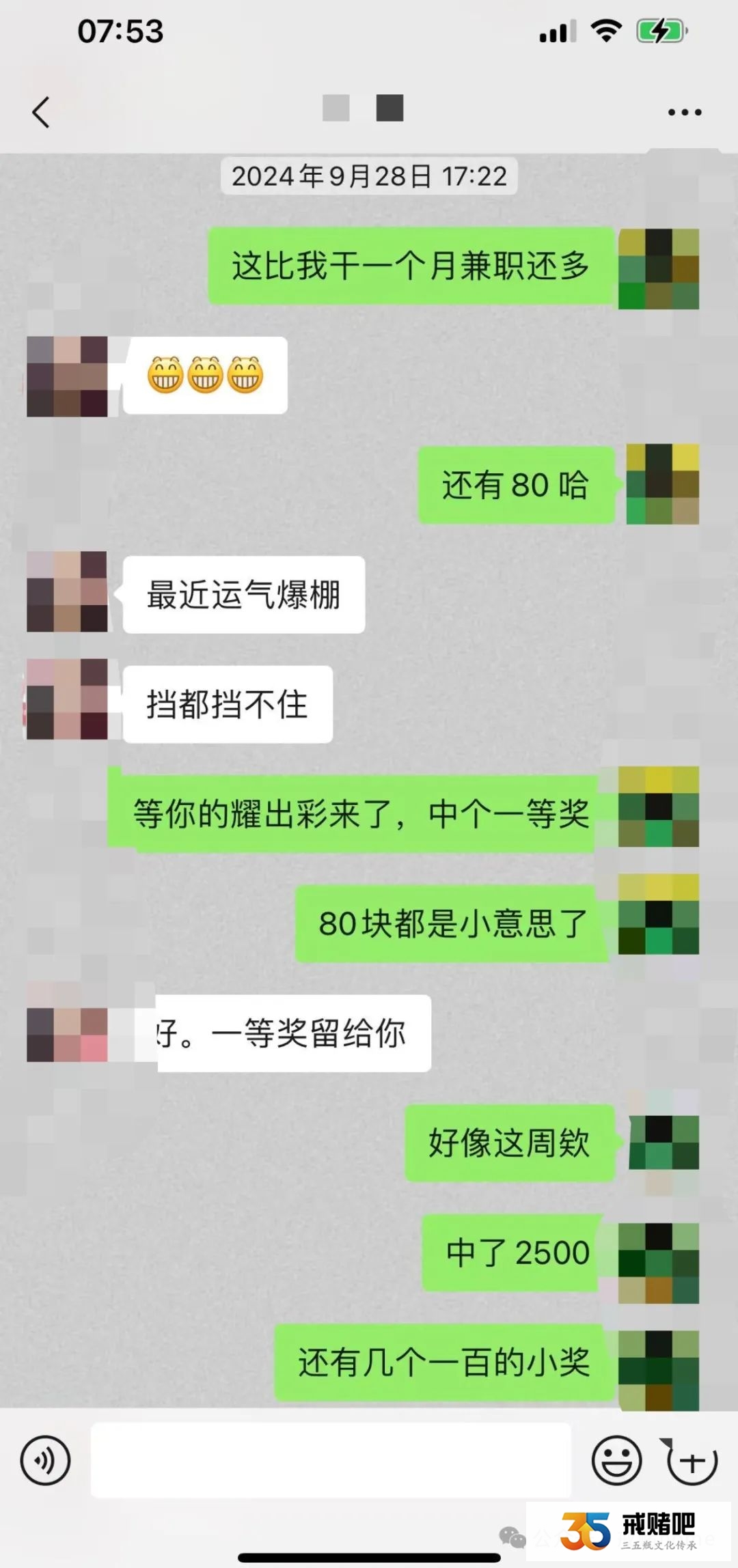Open the plus attachments menu
This screenshot has height=1568, width=738.
coord(692,1462)
